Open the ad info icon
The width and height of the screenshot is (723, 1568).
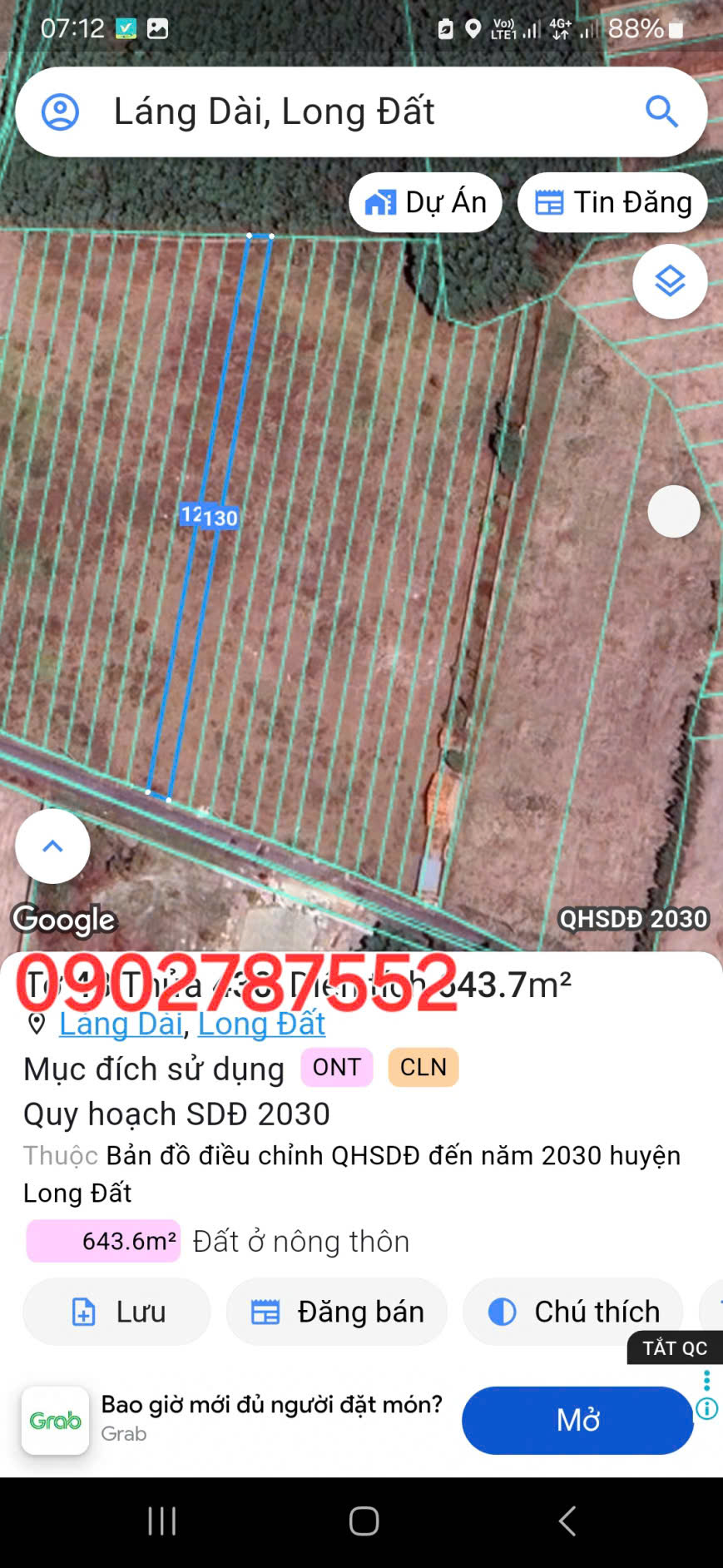706,1408
